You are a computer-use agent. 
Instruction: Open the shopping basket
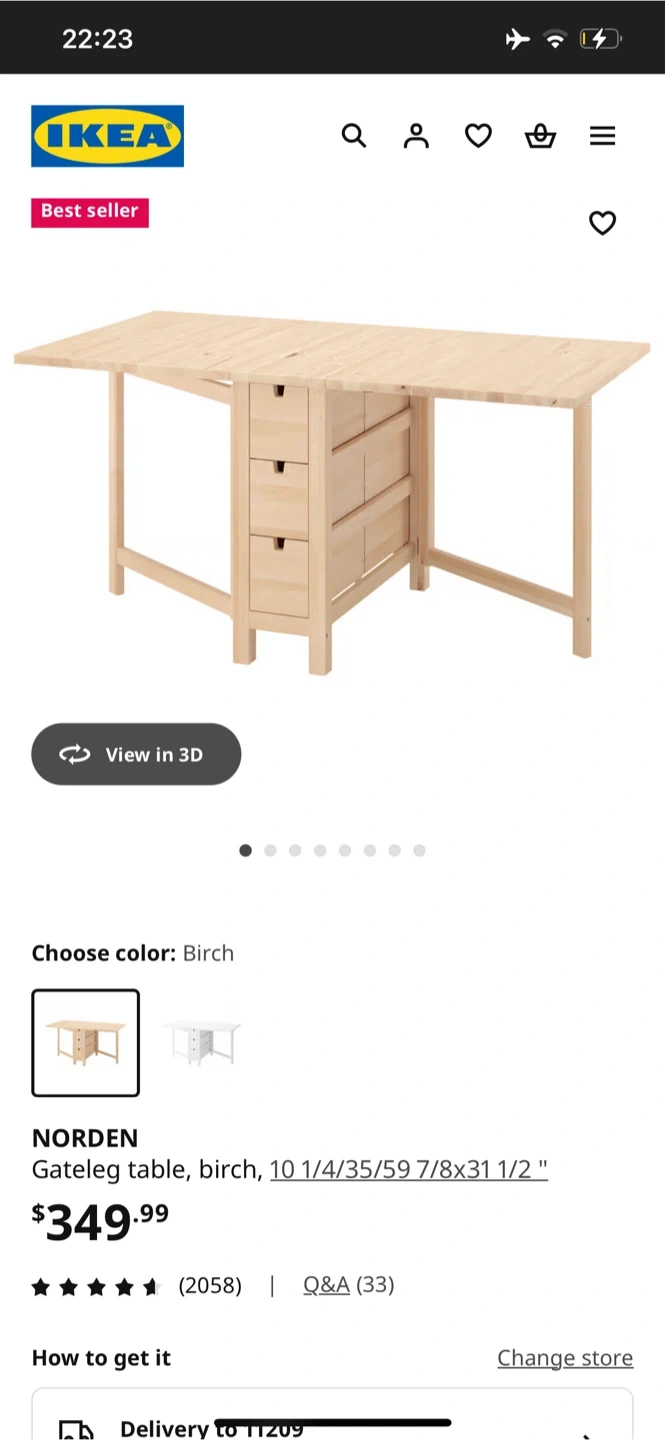[540, 136]
